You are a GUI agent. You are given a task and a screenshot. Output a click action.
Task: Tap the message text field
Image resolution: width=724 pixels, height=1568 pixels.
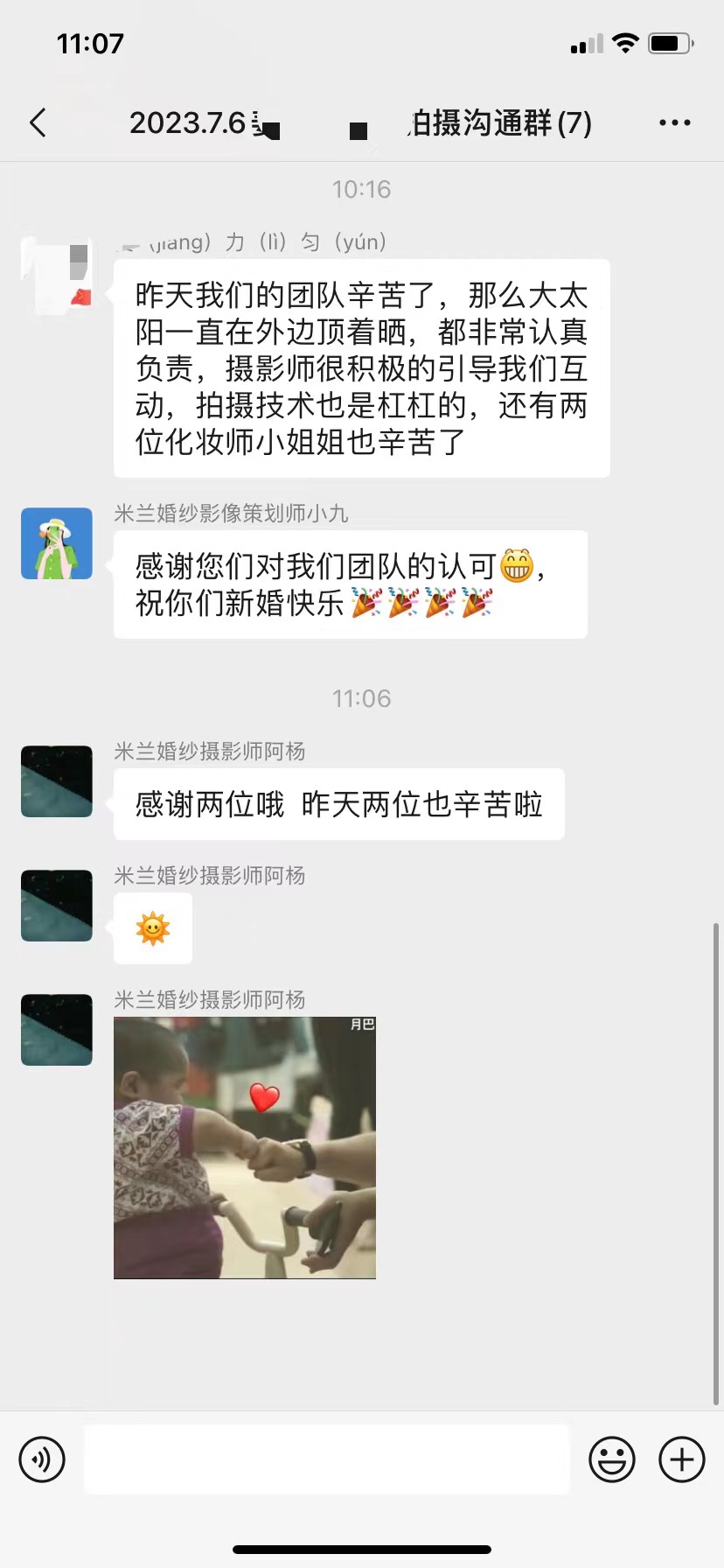click(327, 1459)
